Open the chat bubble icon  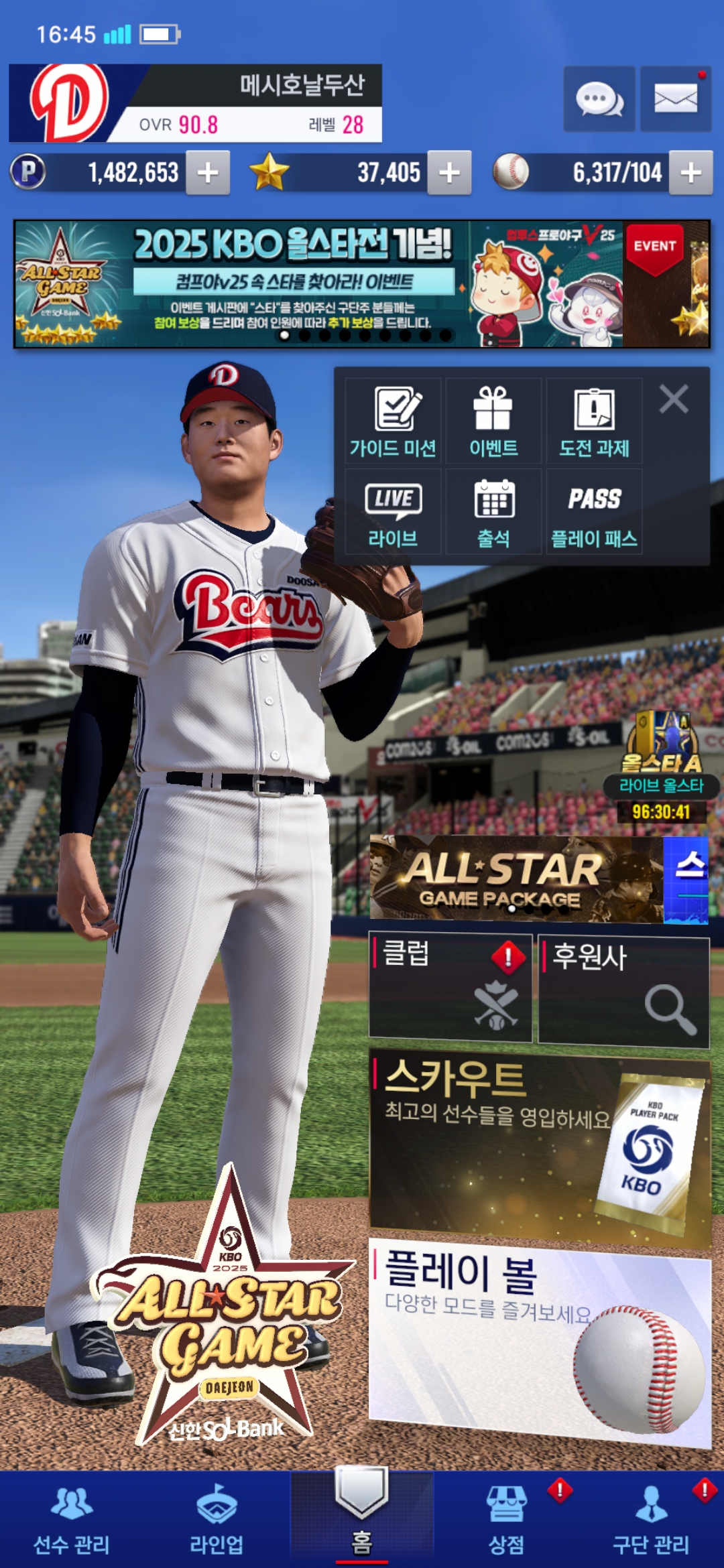click(x=599, y=99)
